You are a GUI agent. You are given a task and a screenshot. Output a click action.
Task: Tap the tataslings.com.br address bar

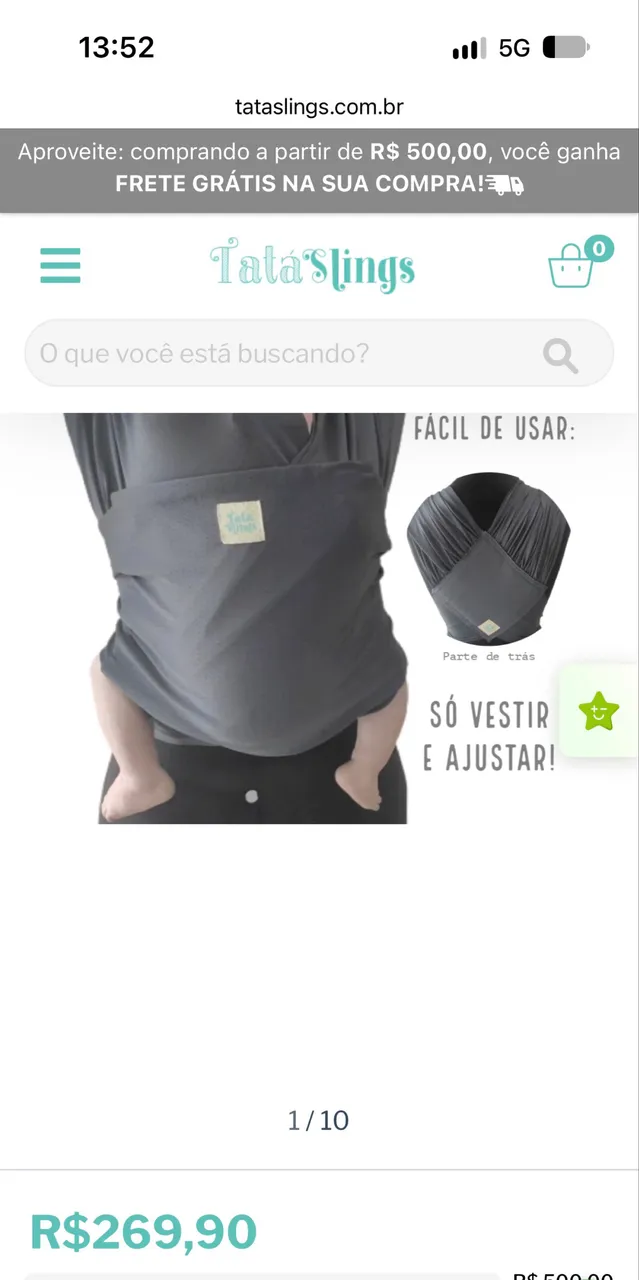click(319, 106)
